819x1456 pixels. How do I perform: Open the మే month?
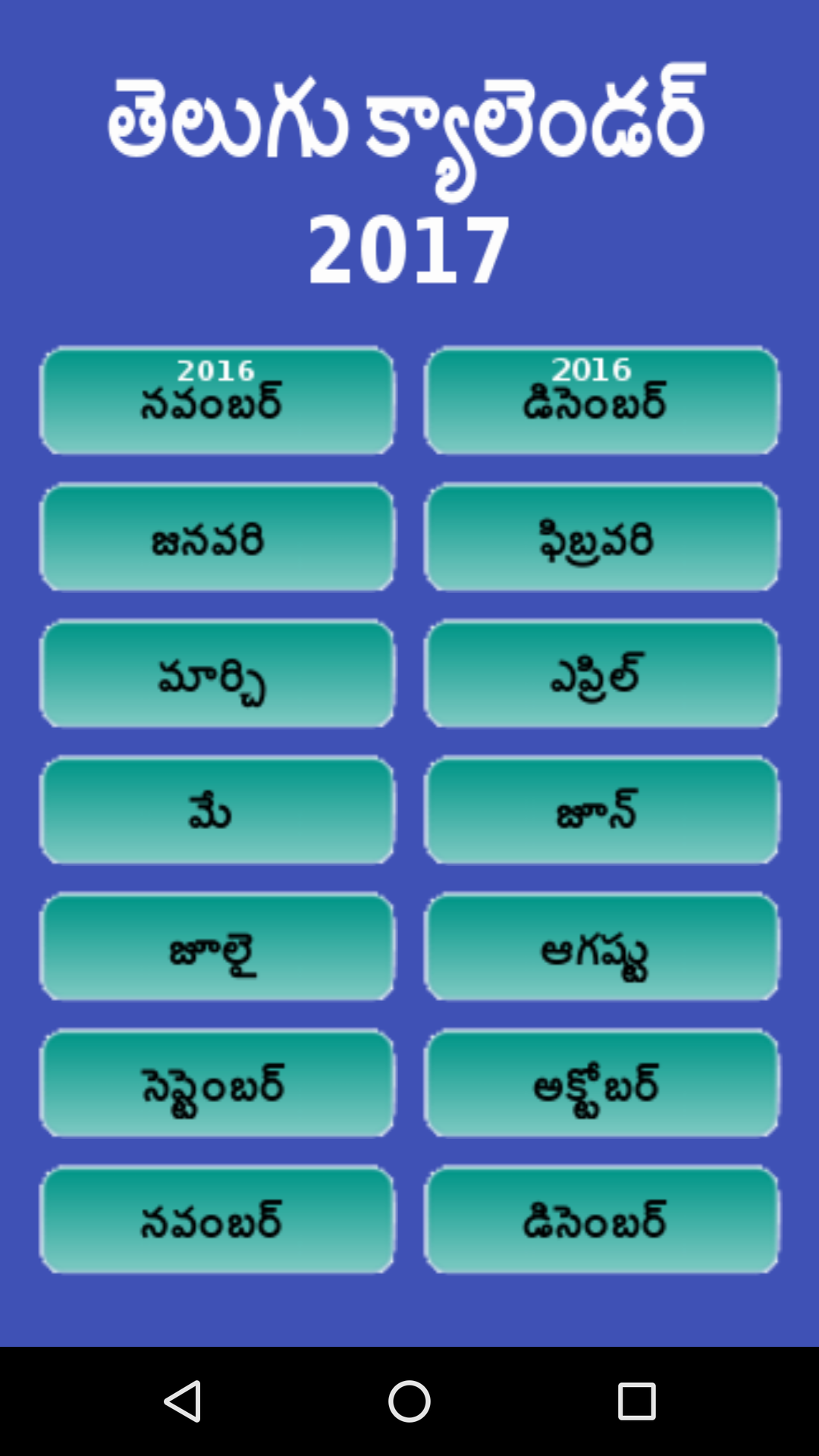pos(217,810)
